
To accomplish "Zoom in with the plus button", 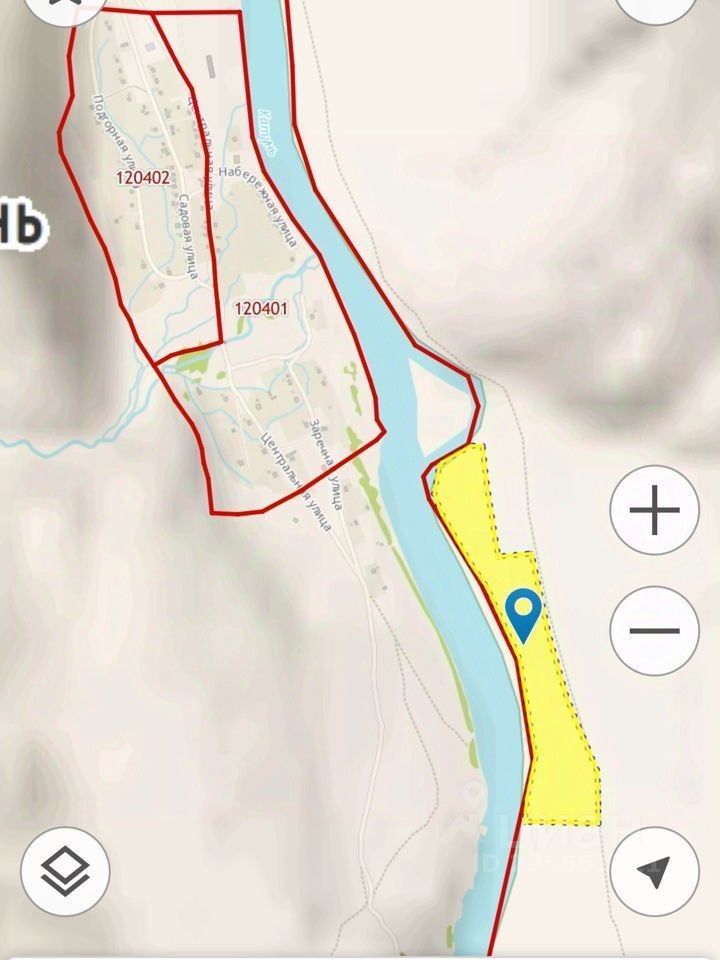I will [654, 510].
